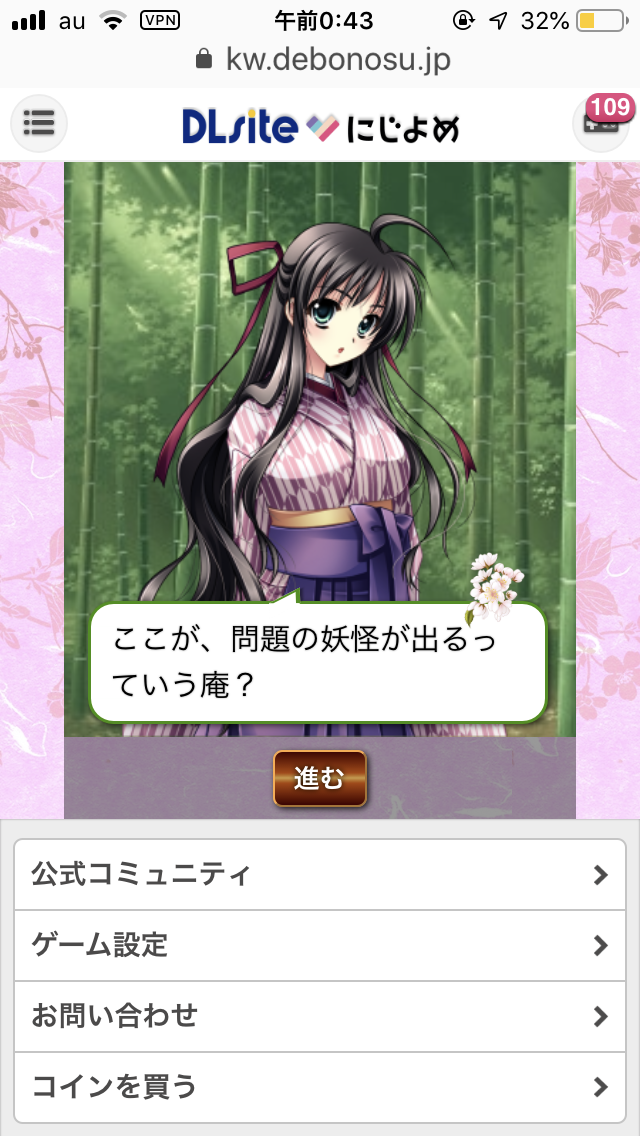Open 公式コミュニティ row
Viewport: 640px width, 1136px height.
tap(320, 875)
